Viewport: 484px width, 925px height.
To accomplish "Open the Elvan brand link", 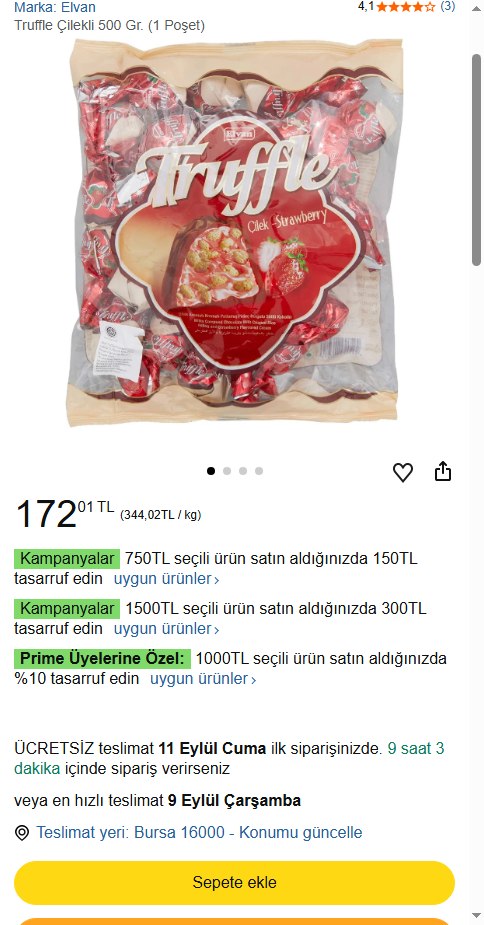I will tap(54, 8).
